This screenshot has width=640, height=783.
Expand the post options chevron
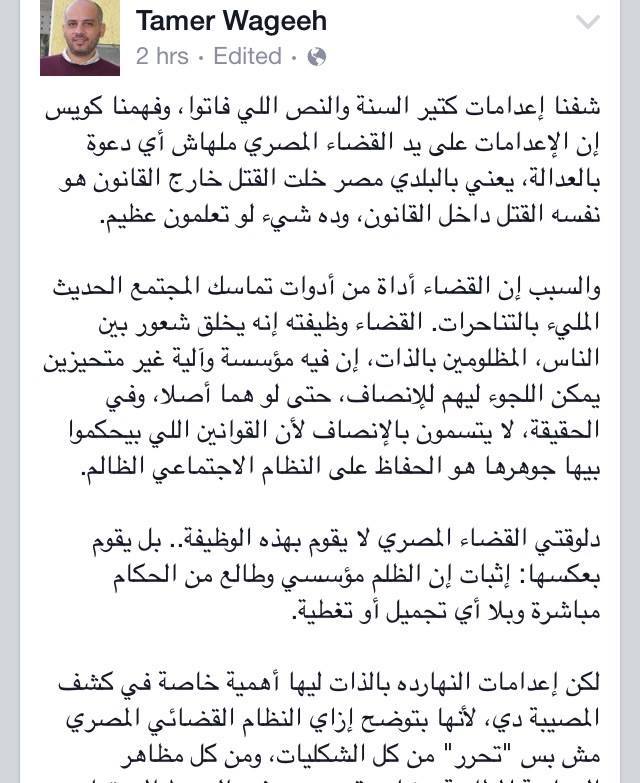588,23
